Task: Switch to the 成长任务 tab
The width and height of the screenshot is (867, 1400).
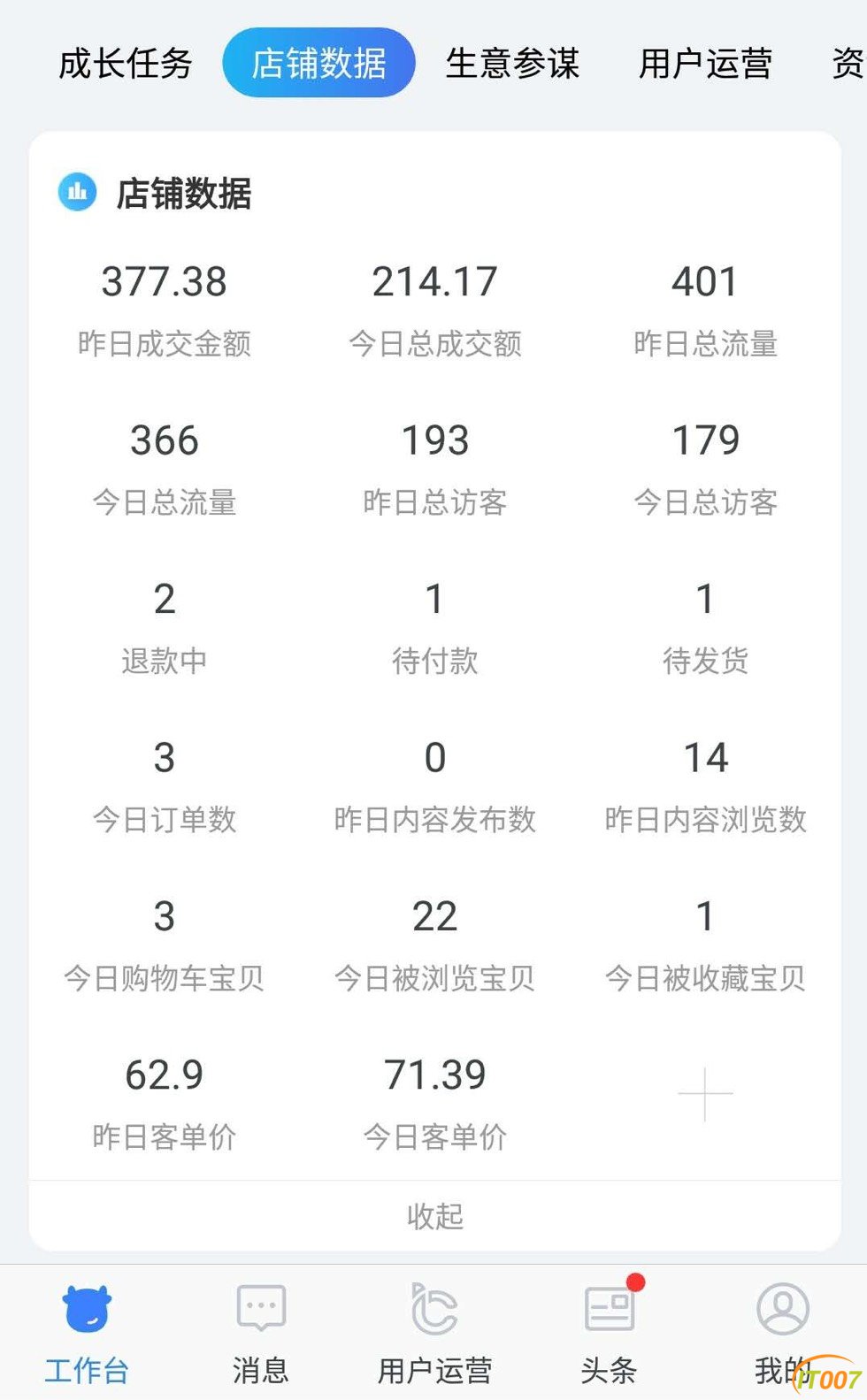Action: point(125,64)
